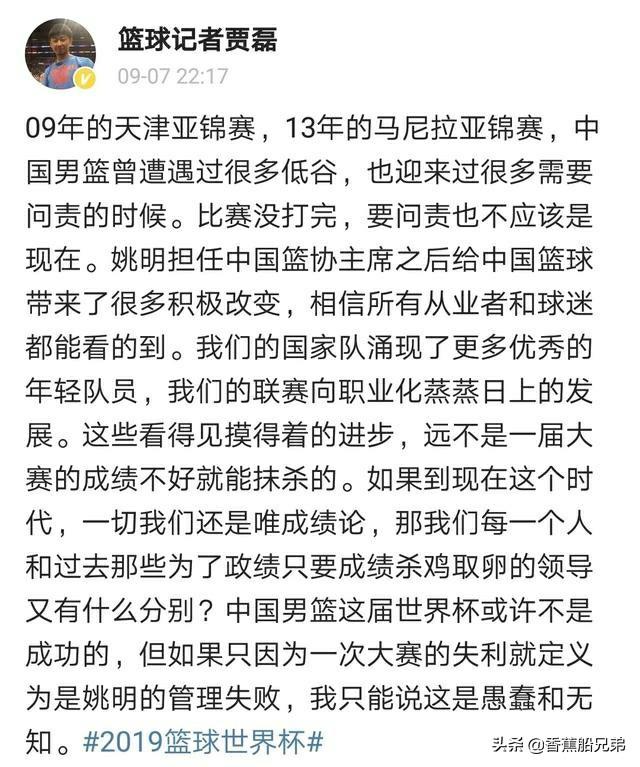Open the 篮球记者贾磊 profile name
This screenshot has width=640, height=767.
point(197,40)
